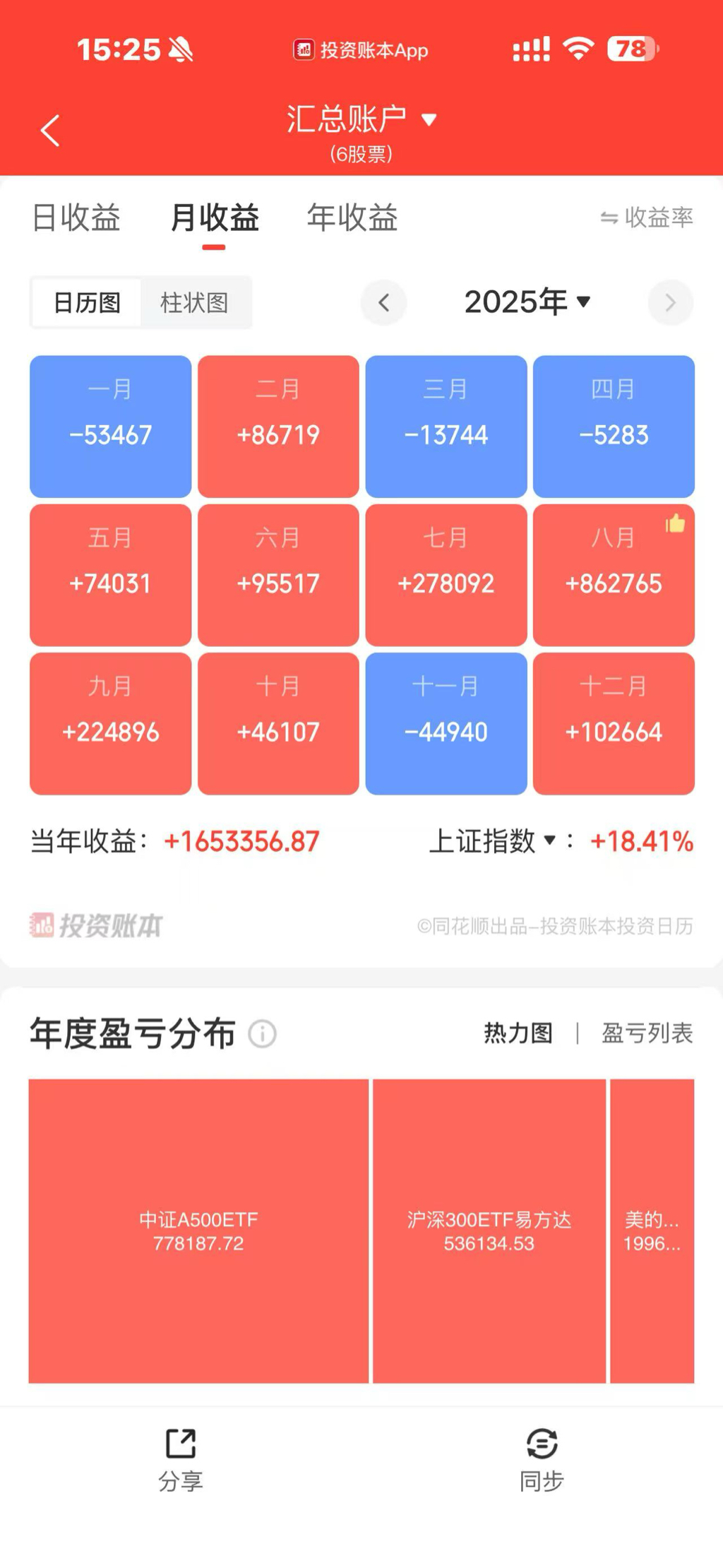Toggle display to 收益率
The image size is (723, 1568).
click(x=646, y=218)
